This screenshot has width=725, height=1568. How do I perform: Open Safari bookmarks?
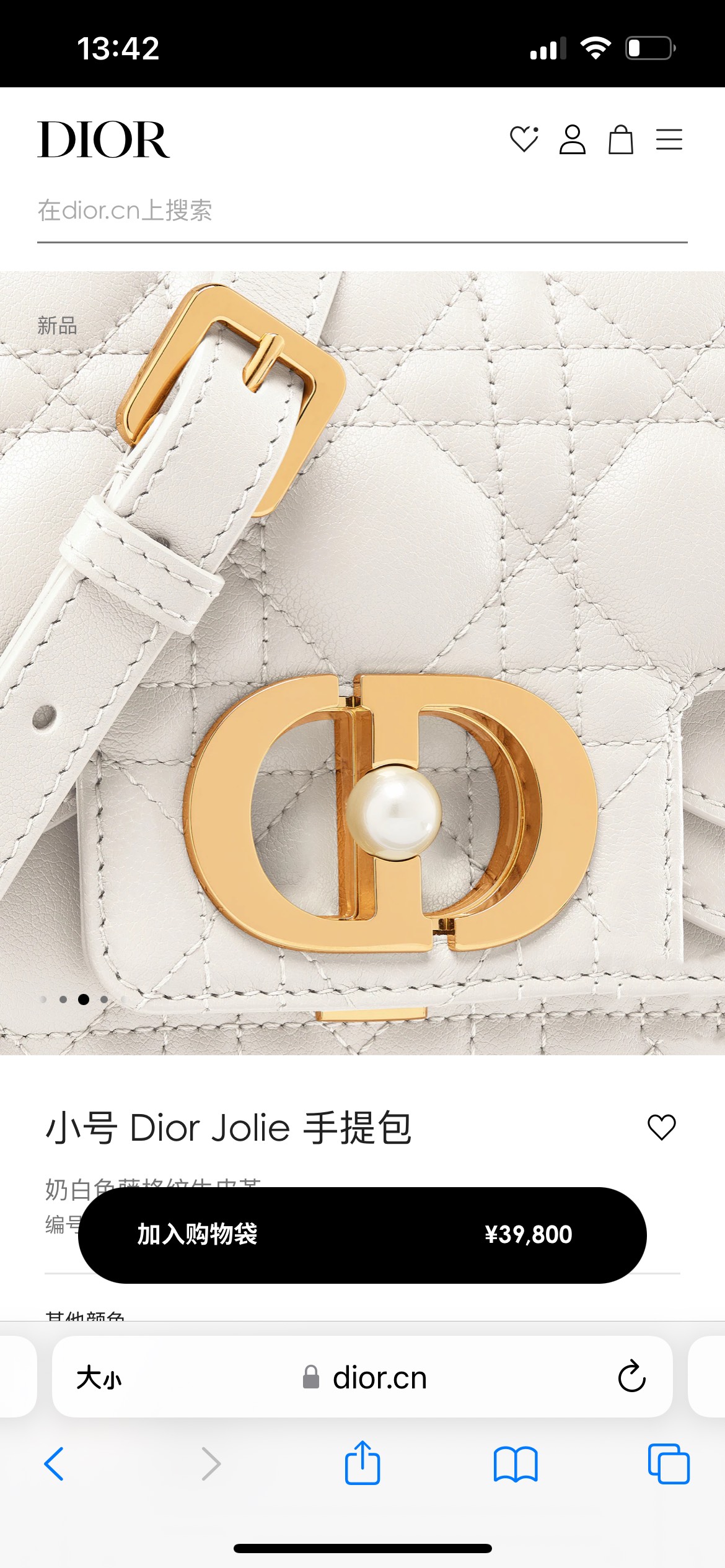516,1464
